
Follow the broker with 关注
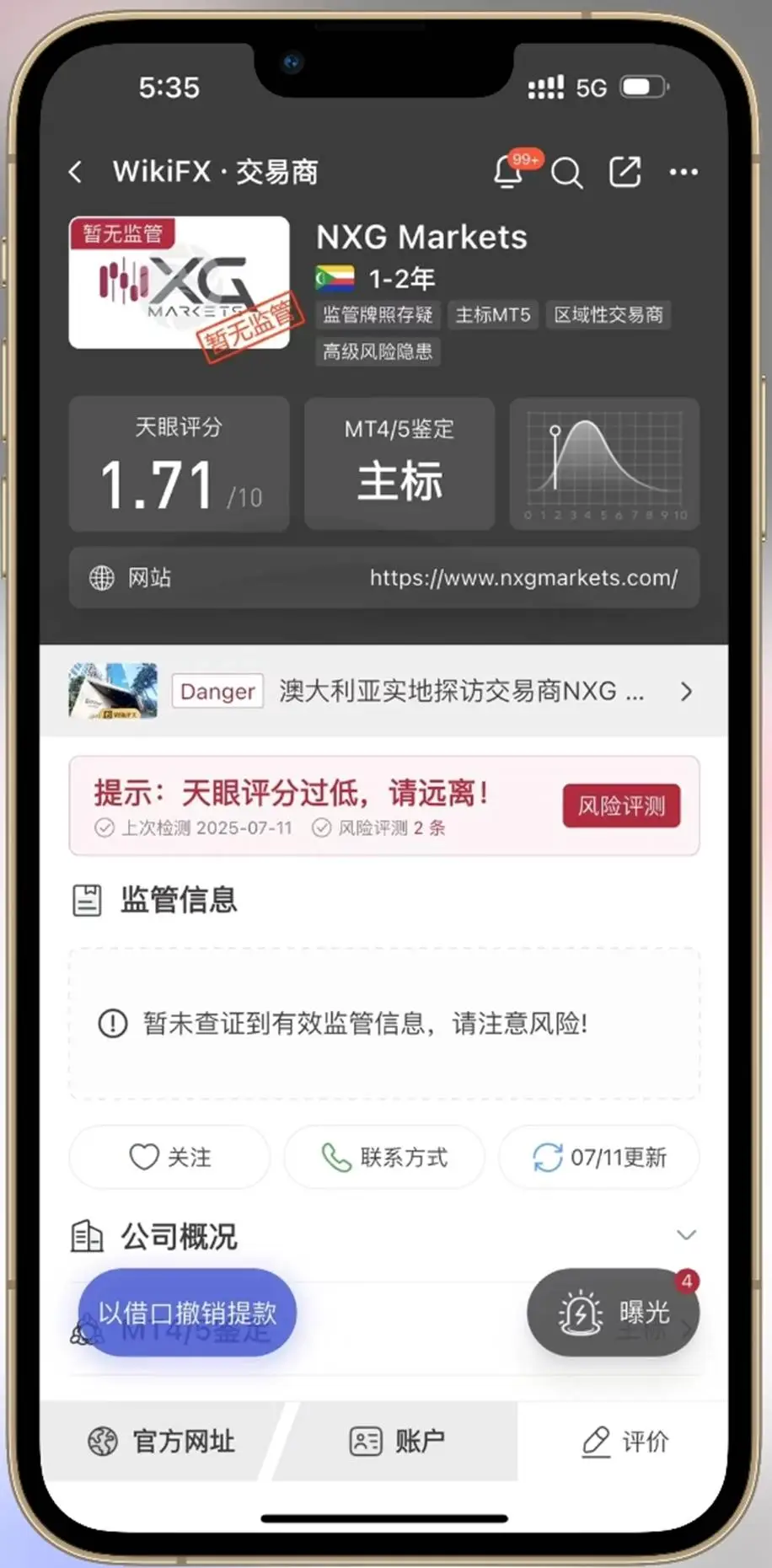[169, 1157]
